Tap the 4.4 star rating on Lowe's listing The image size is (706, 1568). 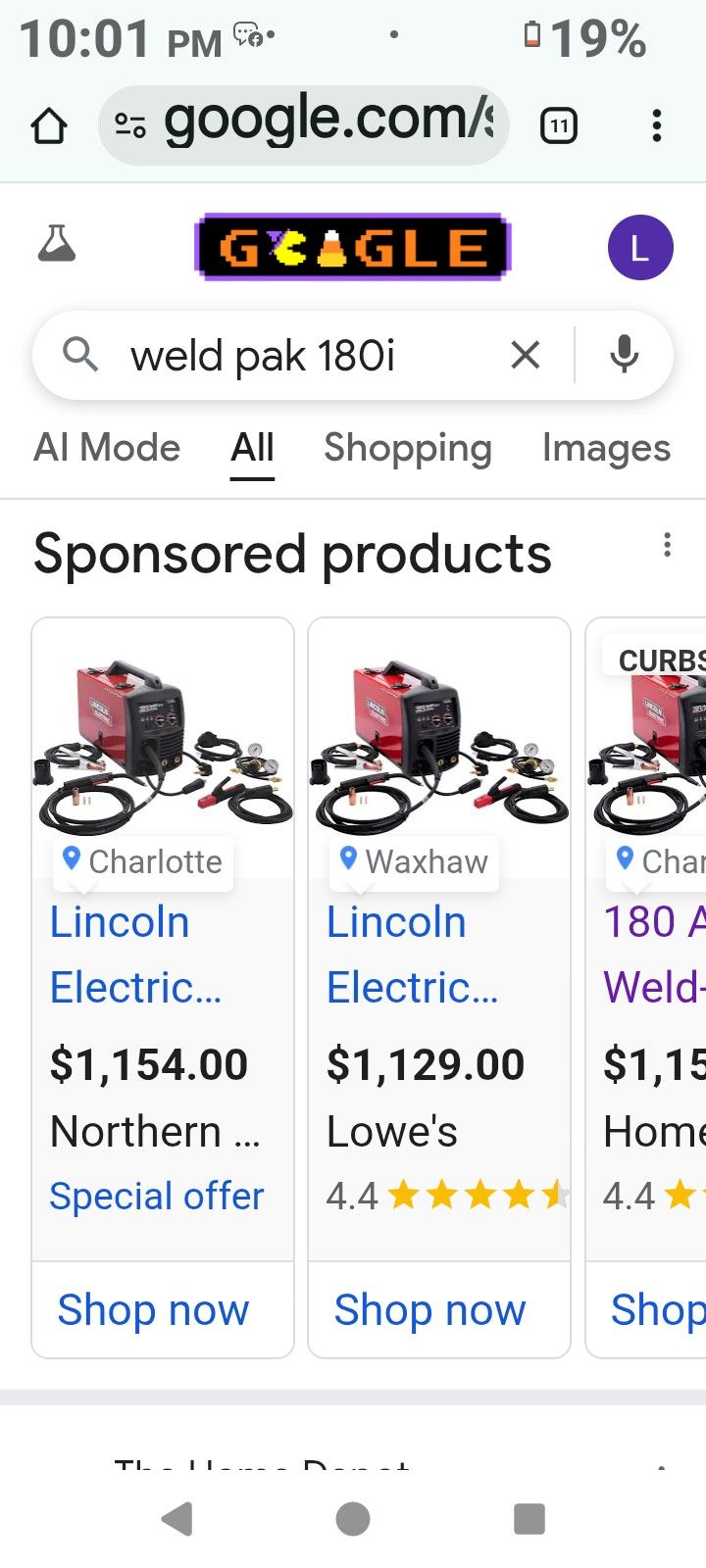(x=438, y=1196)
